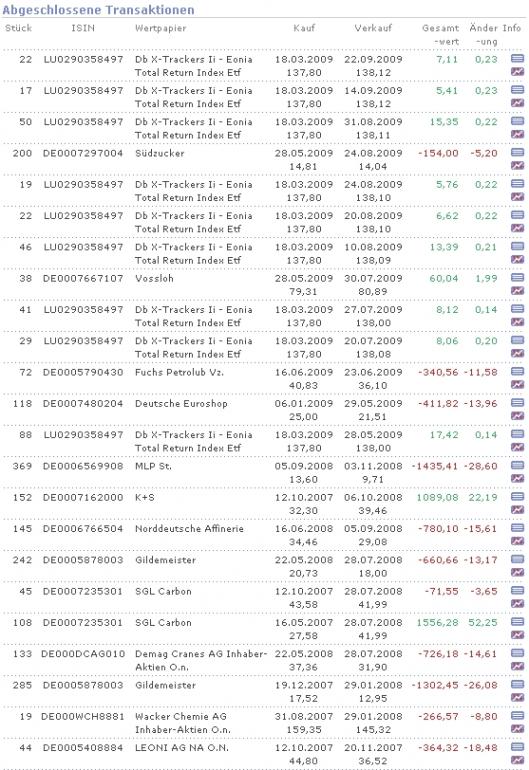View the chart icon for Vossloh
529x770 pixels.
click(517, 290)
